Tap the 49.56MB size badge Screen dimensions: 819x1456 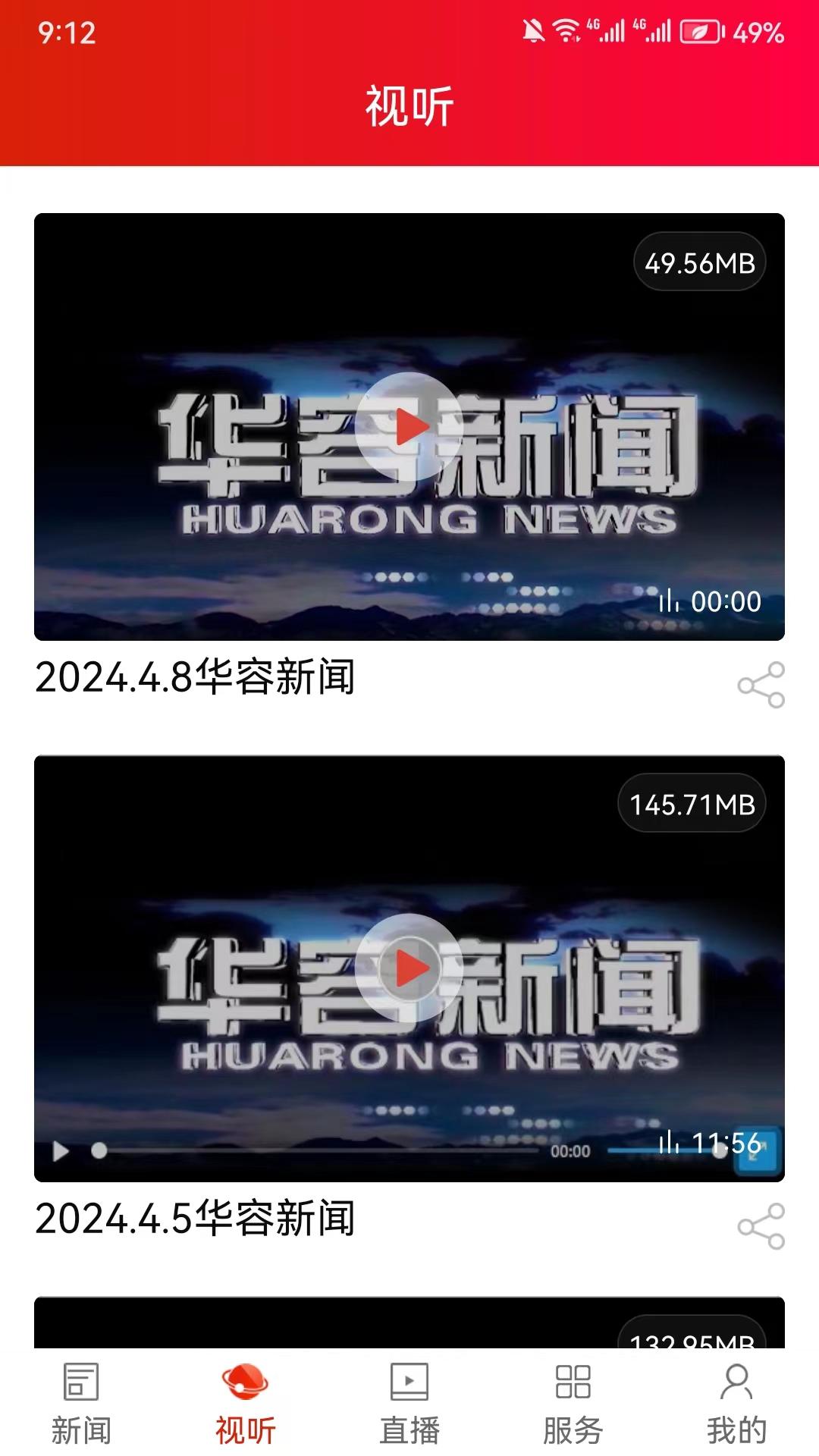coord(698,262)
